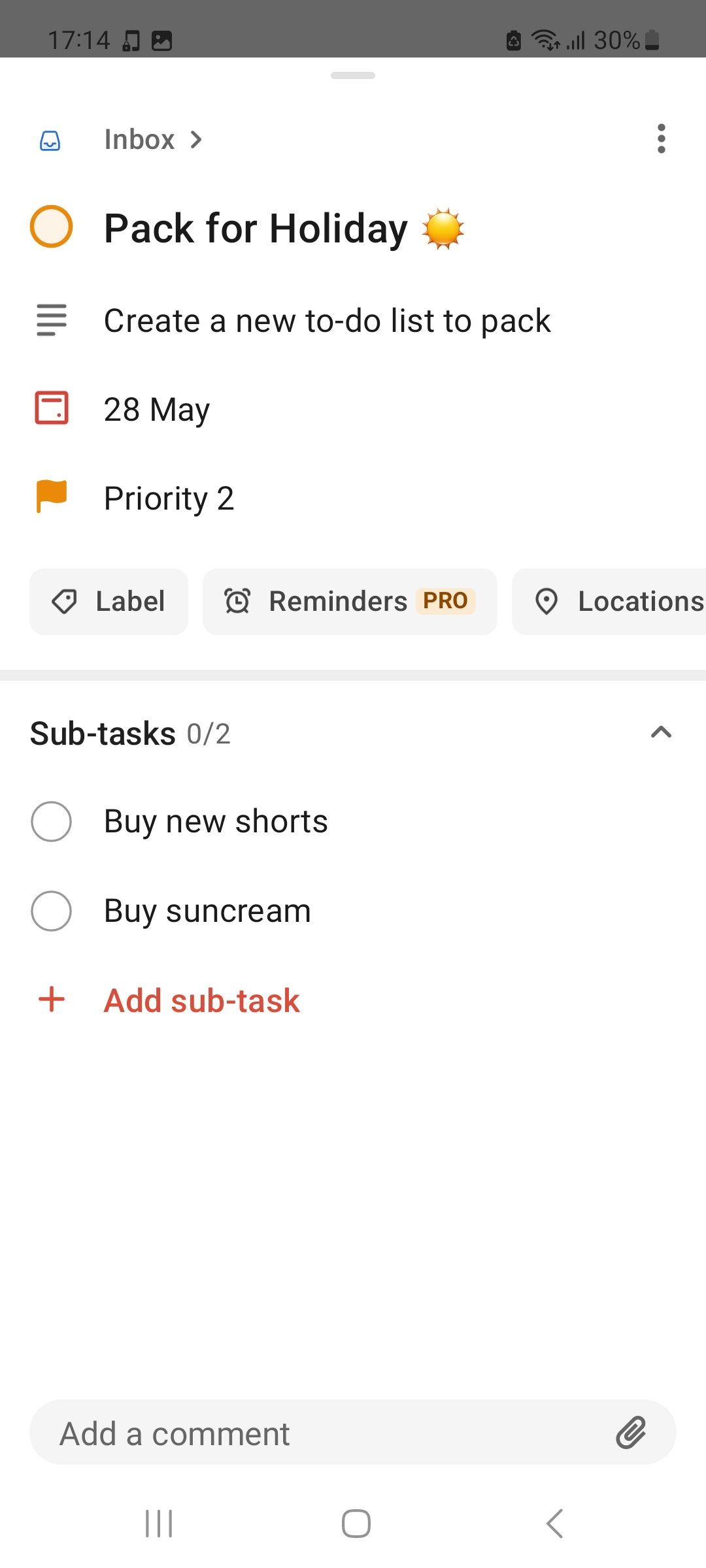The image size is (706, 1568).
Task: Open the Inbox breadcrumb chevron
Action: (x=195, y=139)
